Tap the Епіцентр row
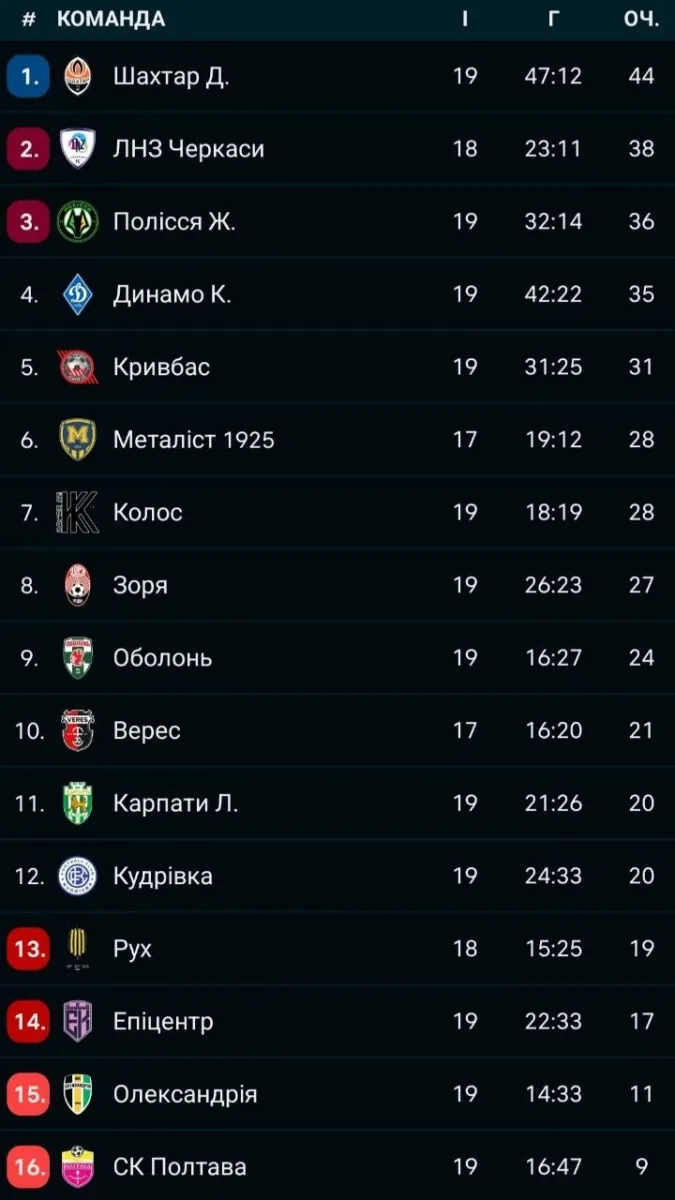This screenshot has width=675, height=1200. point(163,1021)
